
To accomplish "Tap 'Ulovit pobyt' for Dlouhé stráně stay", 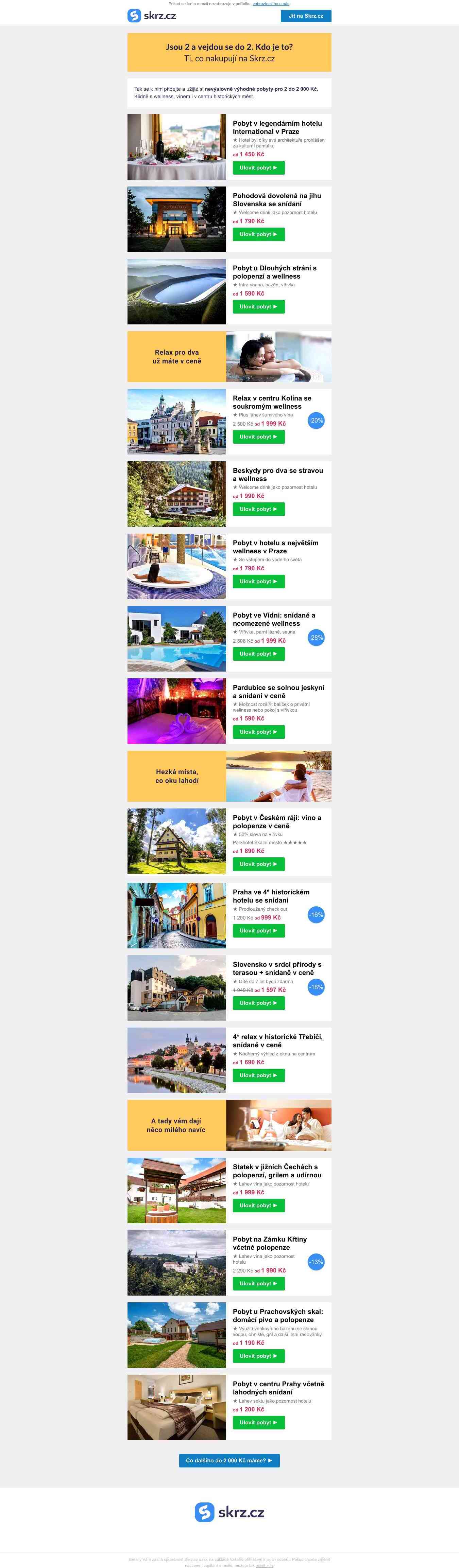I will coord(258,307).
